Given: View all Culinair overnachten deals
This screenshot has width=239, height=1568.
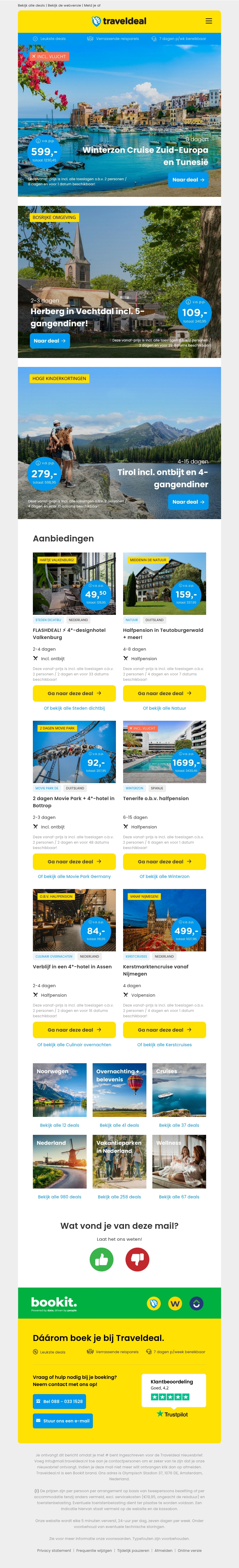Looking at the screenshot, I should [74, 1044].
